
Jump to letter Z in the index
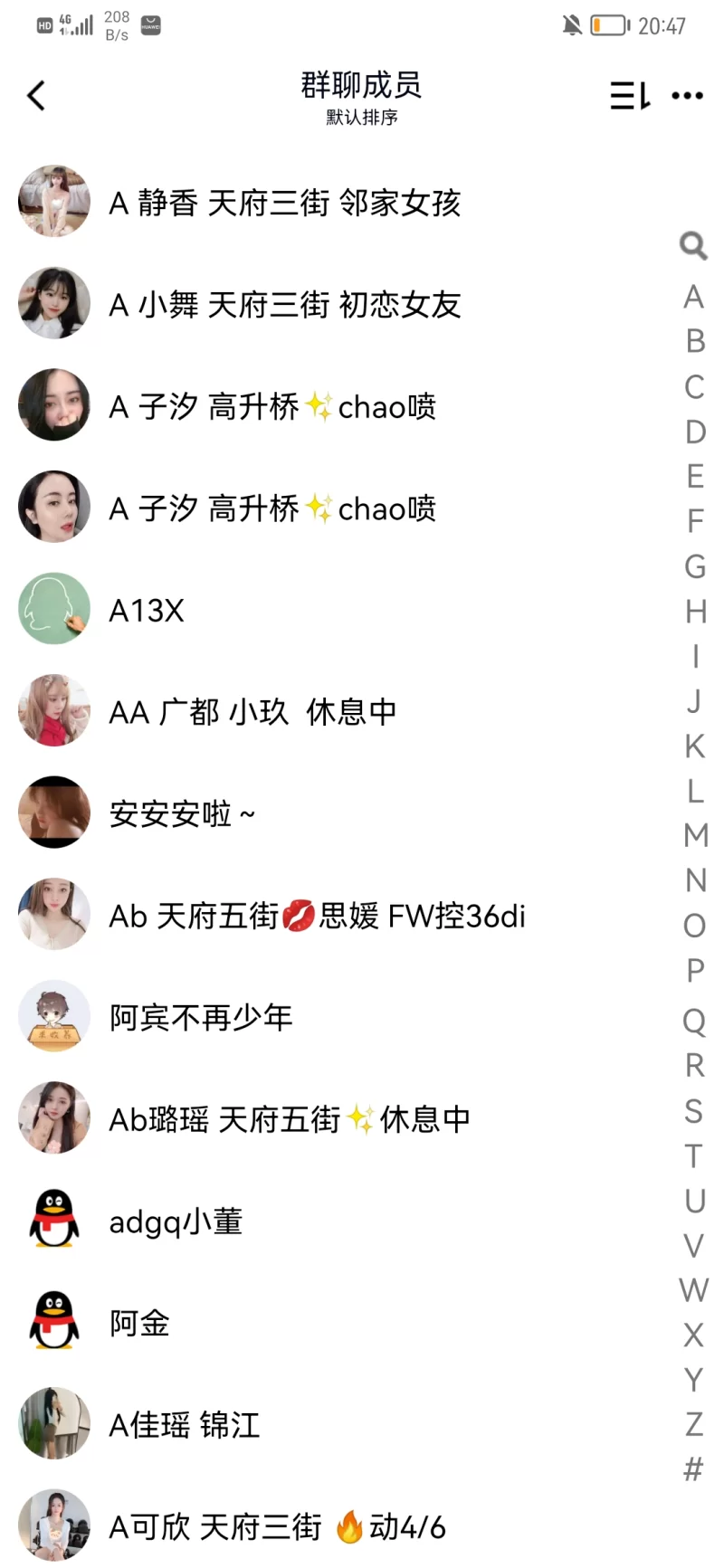(694, 1424)
